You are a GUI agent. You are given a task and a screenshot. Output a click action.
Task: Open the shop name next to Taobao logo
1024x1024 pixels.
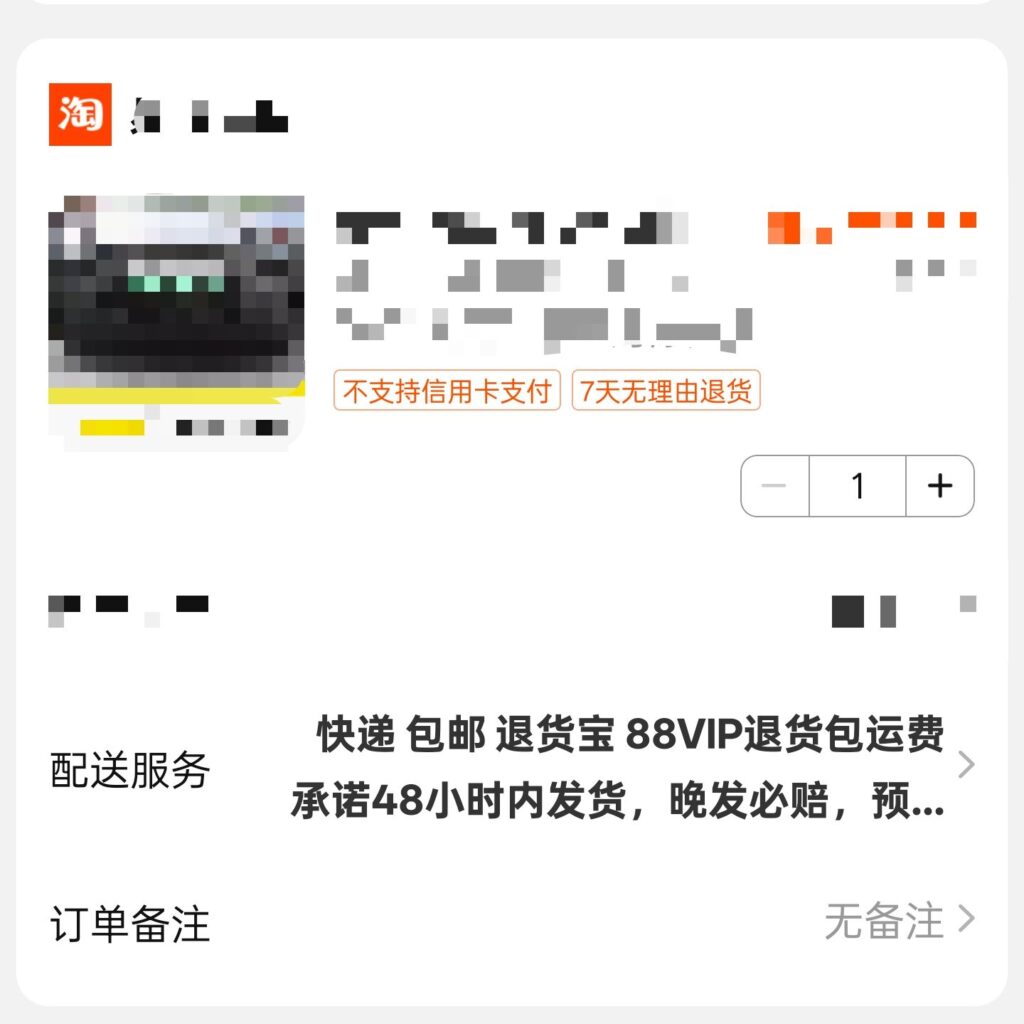tap(210, 117)
